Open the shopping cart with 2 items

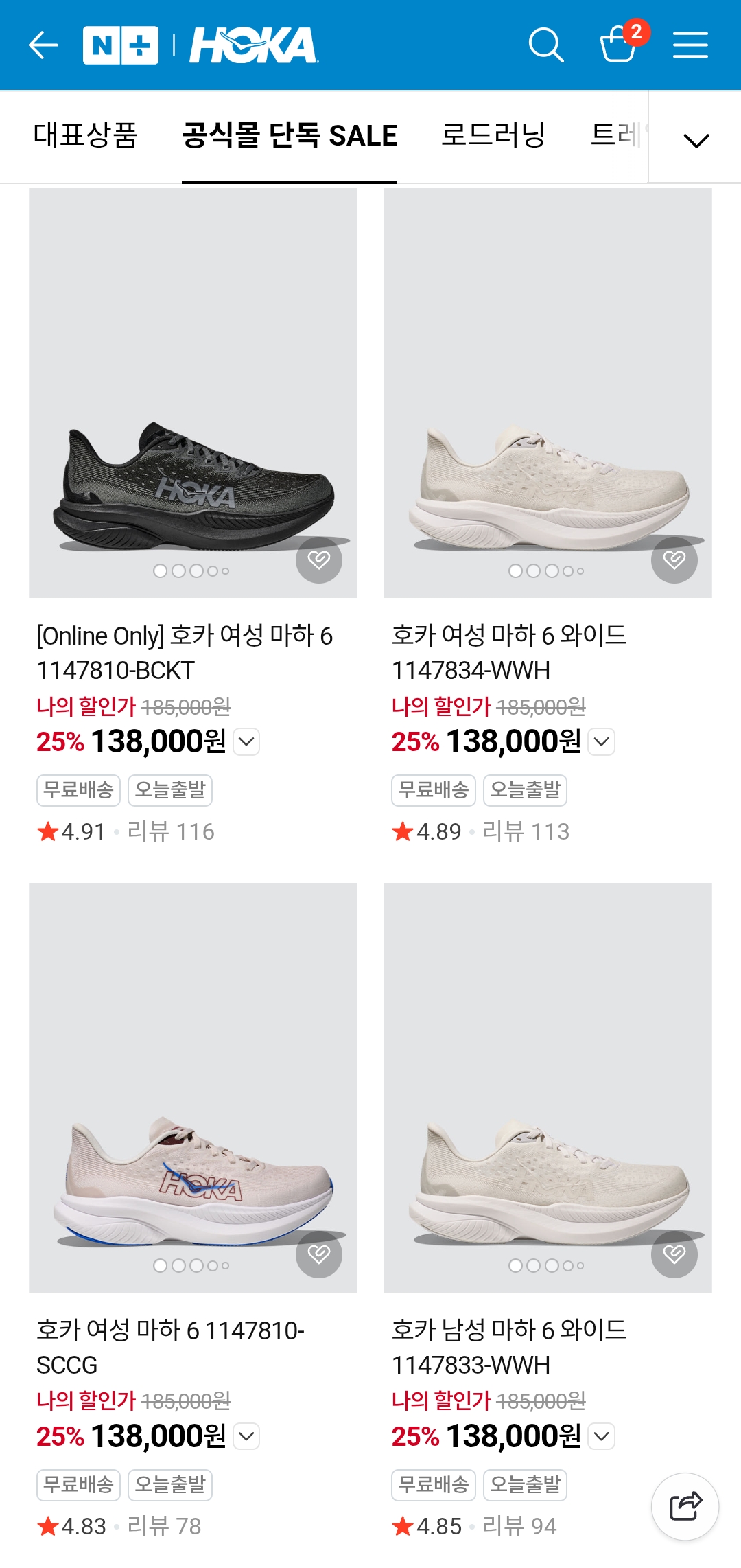(619, 44)
